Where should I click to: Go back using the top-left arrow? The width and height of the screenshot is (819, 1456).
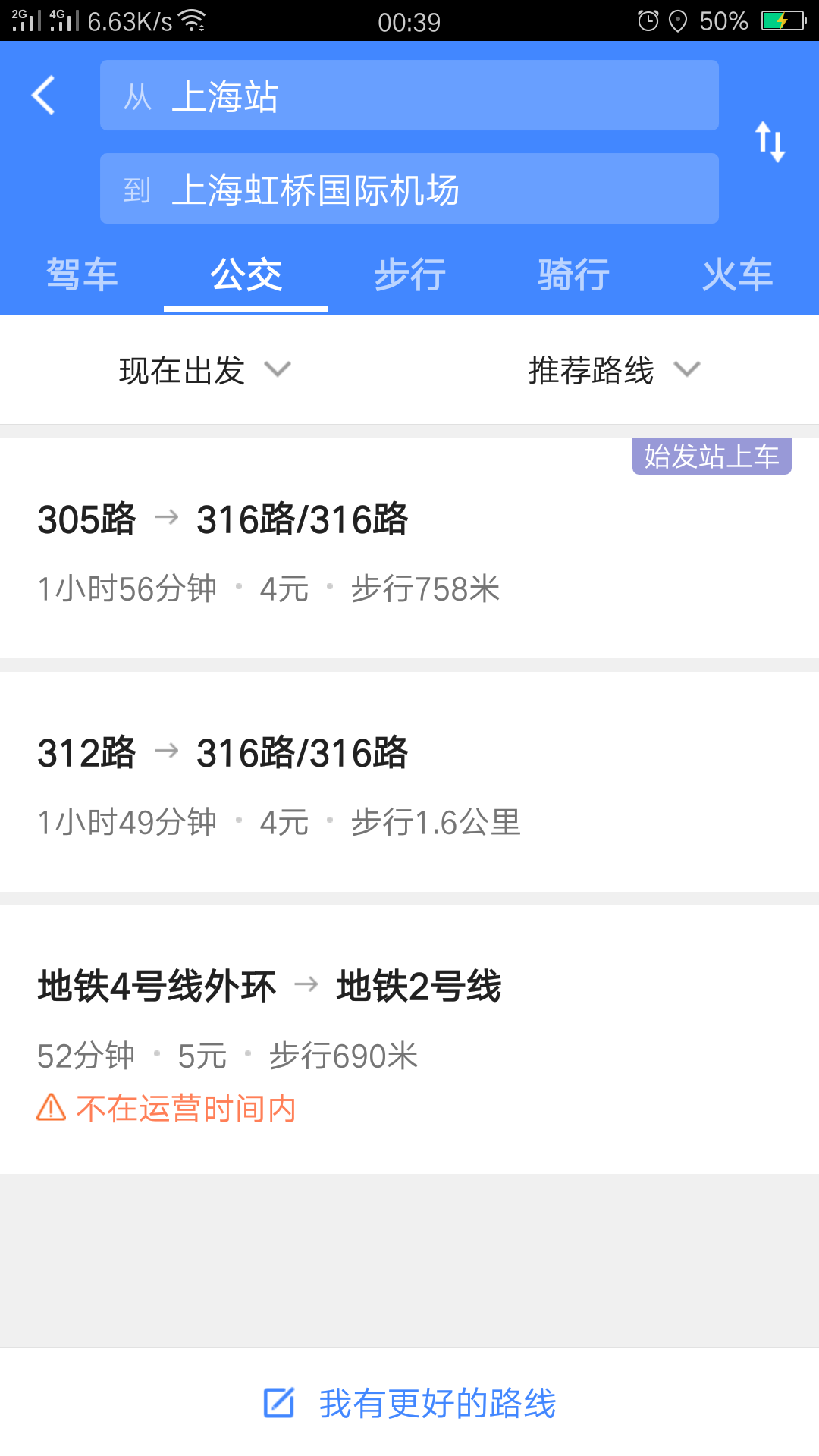point(44,96)
